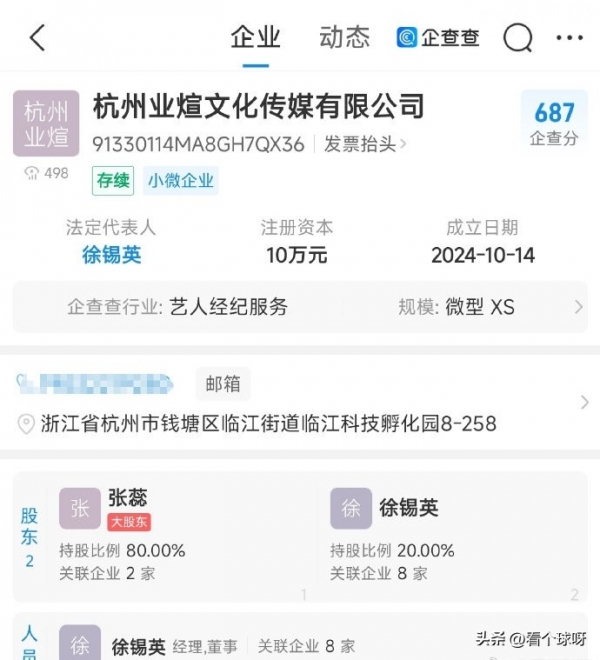View the 687 企查分 score
This screenshot has height=660, width=600.
(554, 123)
